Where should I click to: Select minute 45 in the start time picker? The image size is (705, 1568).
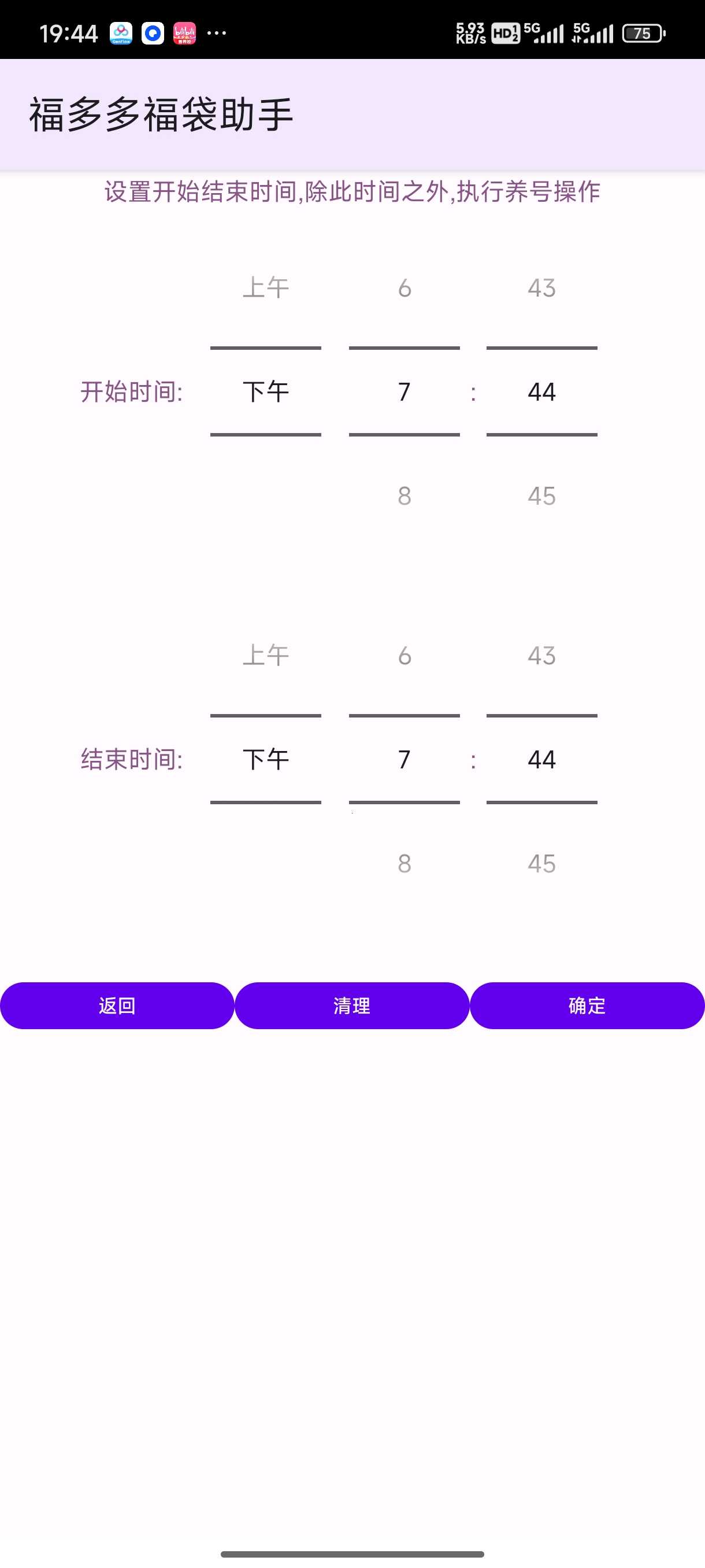point(541,494)
